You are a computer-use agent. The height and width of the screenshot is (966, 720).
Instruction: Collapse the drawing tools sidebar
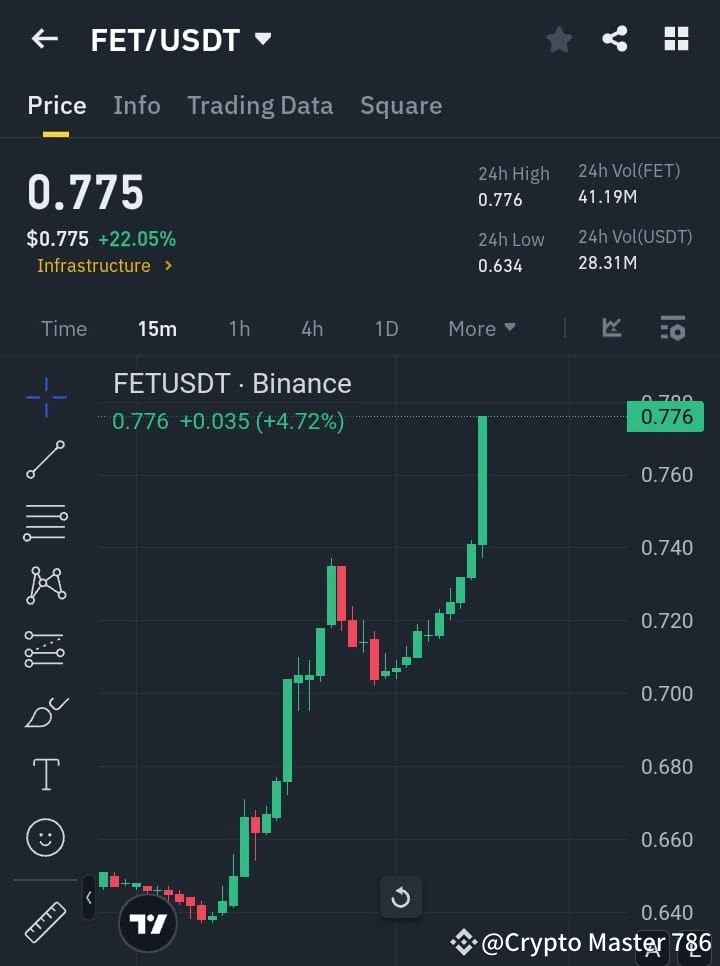click(x=89, y=898)
